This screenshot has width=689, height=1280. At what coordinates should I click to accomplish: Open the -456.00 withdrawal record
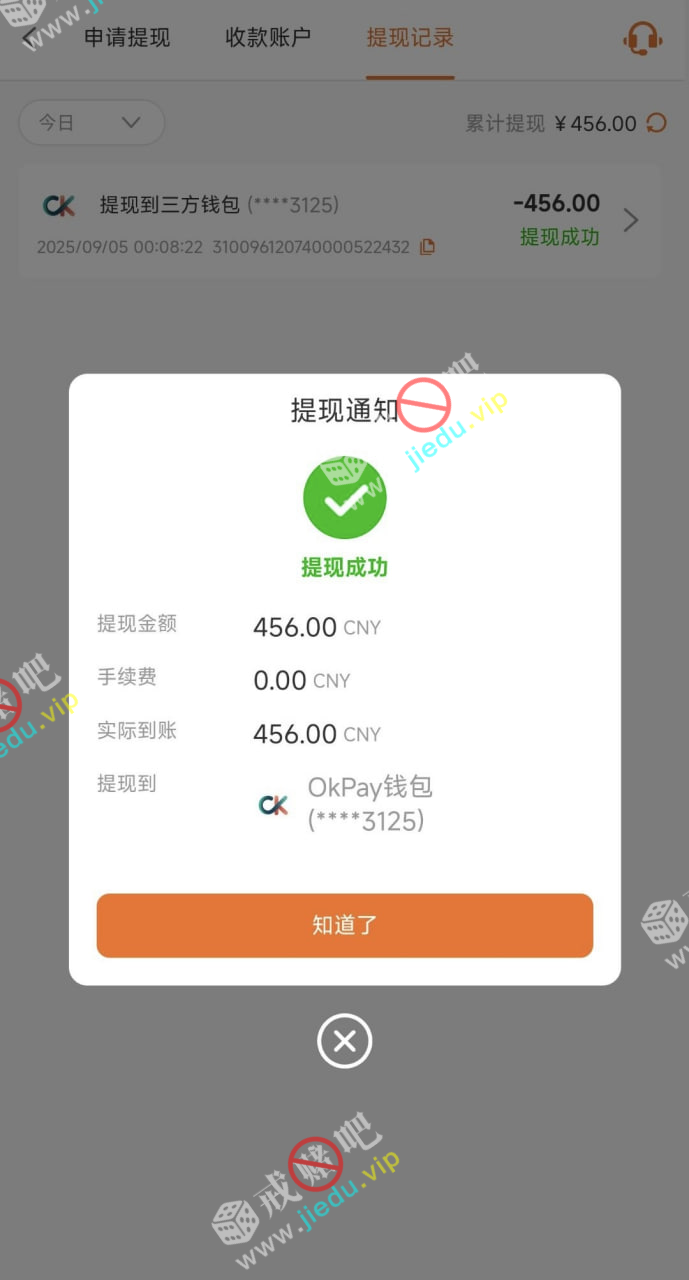(340, 222)
